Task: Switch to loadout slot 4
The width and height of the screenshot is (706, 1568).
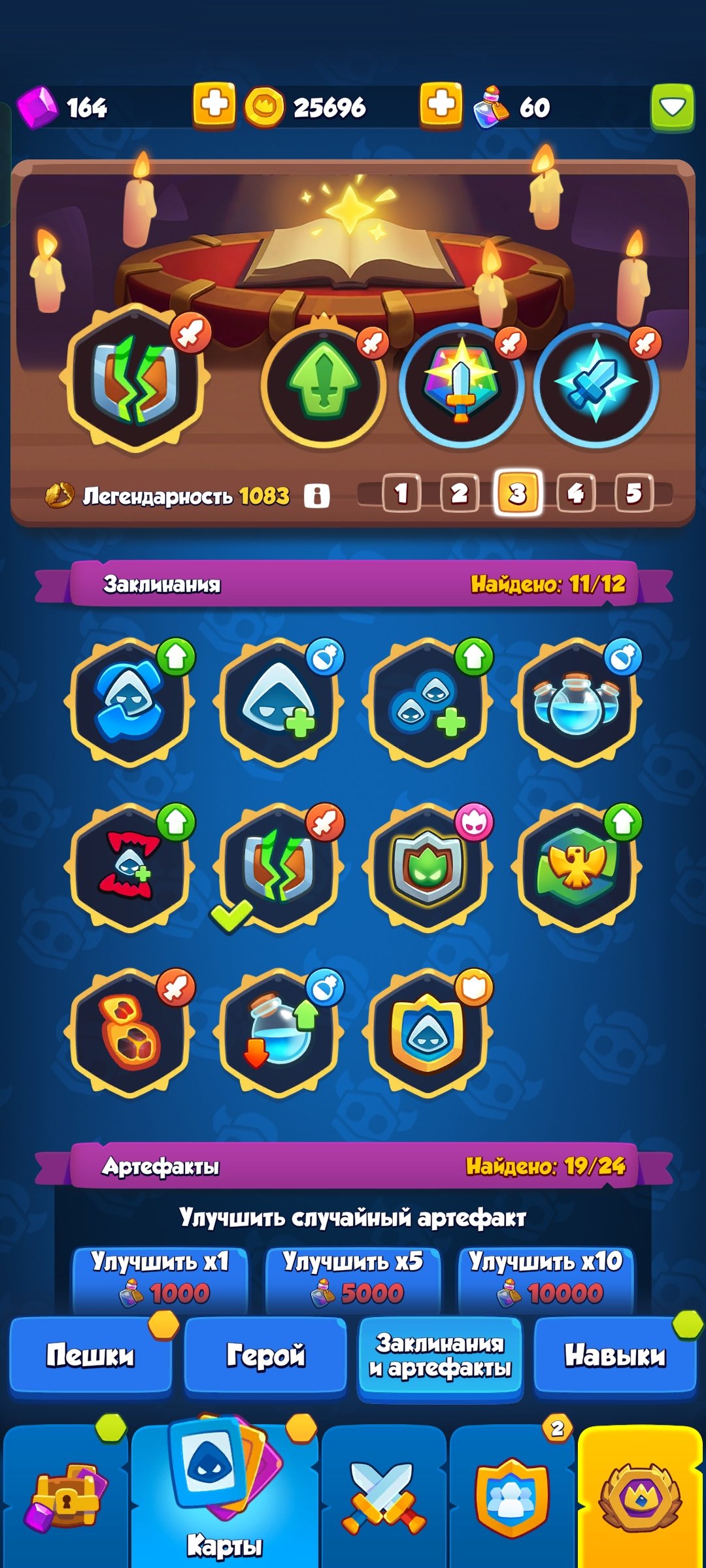Action: point(575,493)
